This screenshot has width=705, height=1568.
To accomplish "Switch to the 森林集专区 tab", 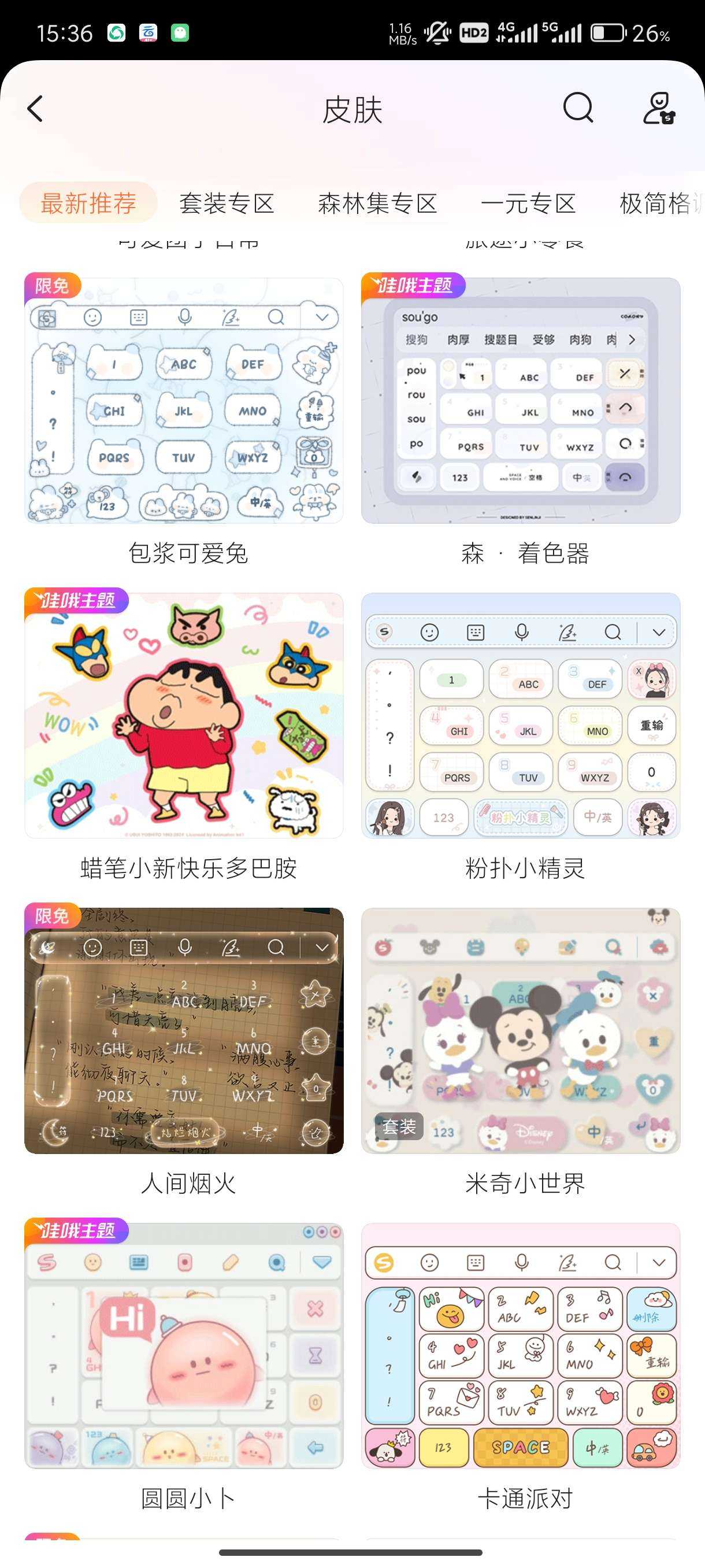I will click(x=377, y=203).
